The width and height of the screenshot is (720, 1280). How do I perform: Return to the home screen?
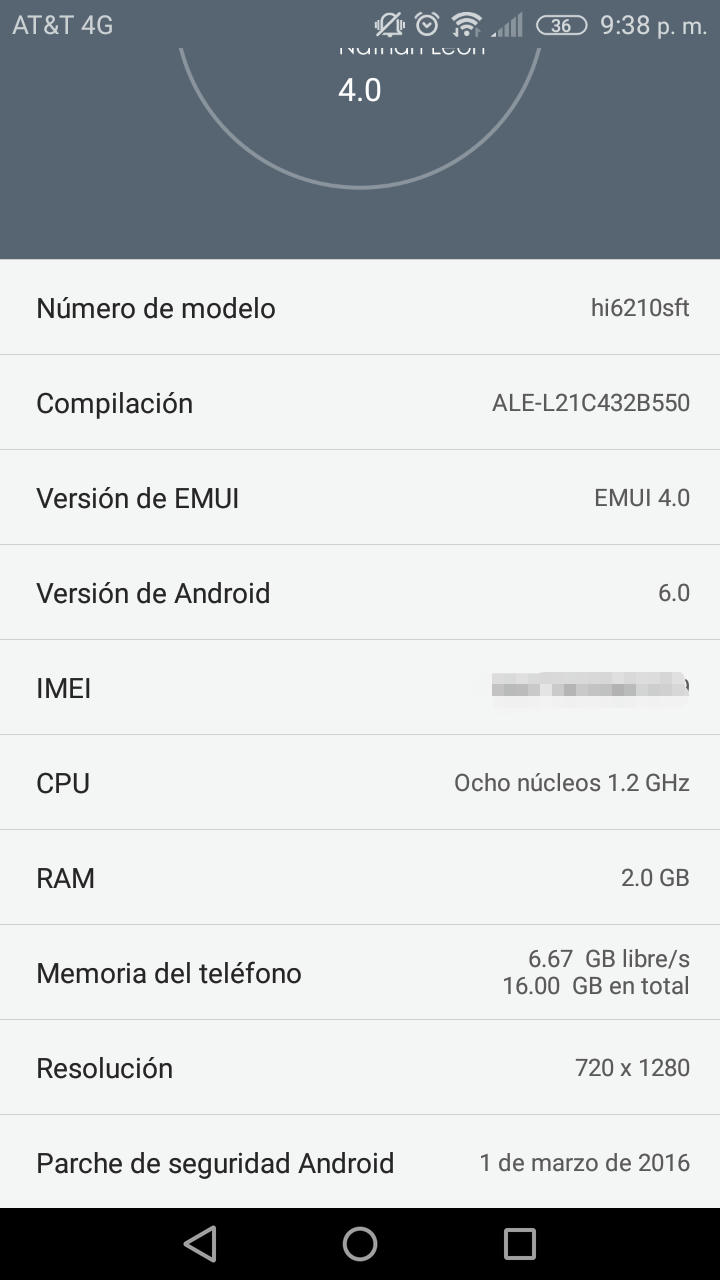360,1244
